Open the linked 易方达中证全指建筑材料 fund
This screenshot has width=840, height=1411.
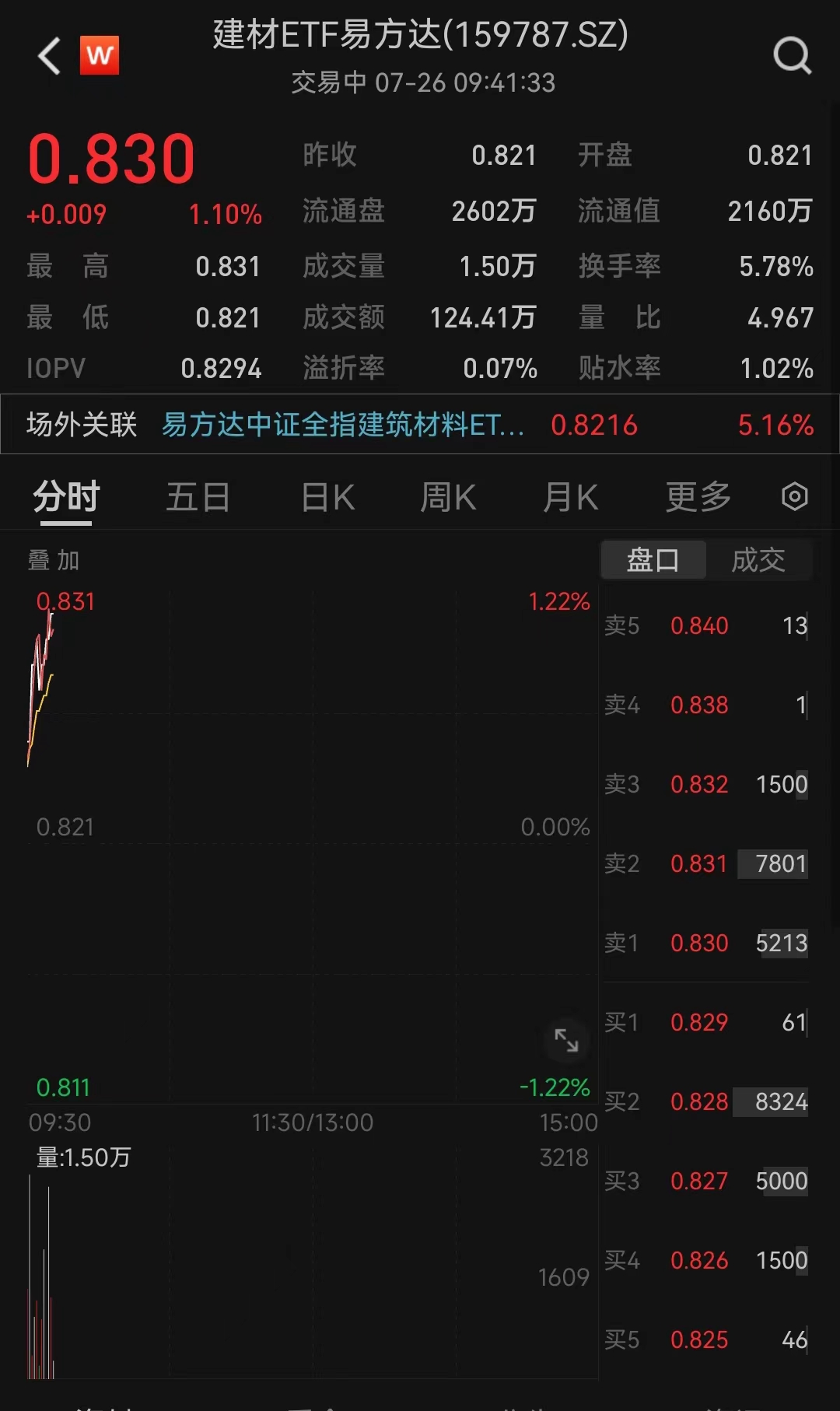pyautogui.click(x=342, y=425)
